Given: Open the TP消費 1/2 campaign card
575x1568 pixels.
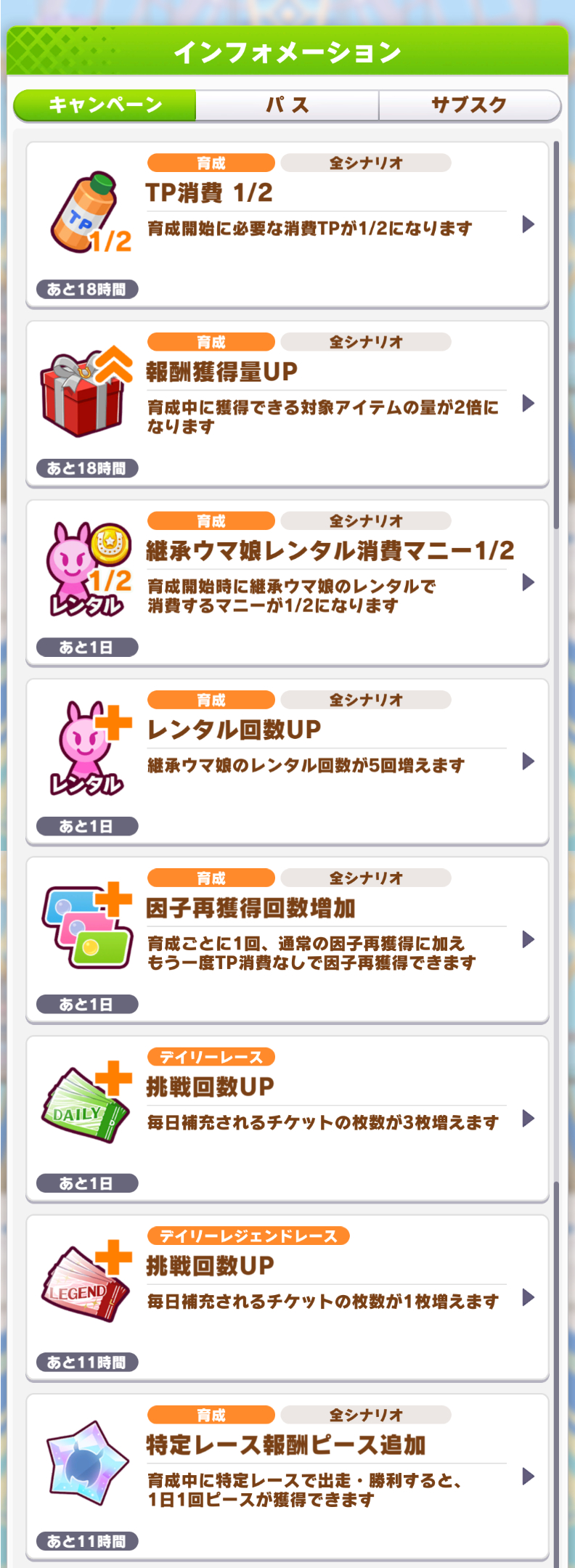Looking at the screenshot, I should pyautogui.click(x=287, y=225).
